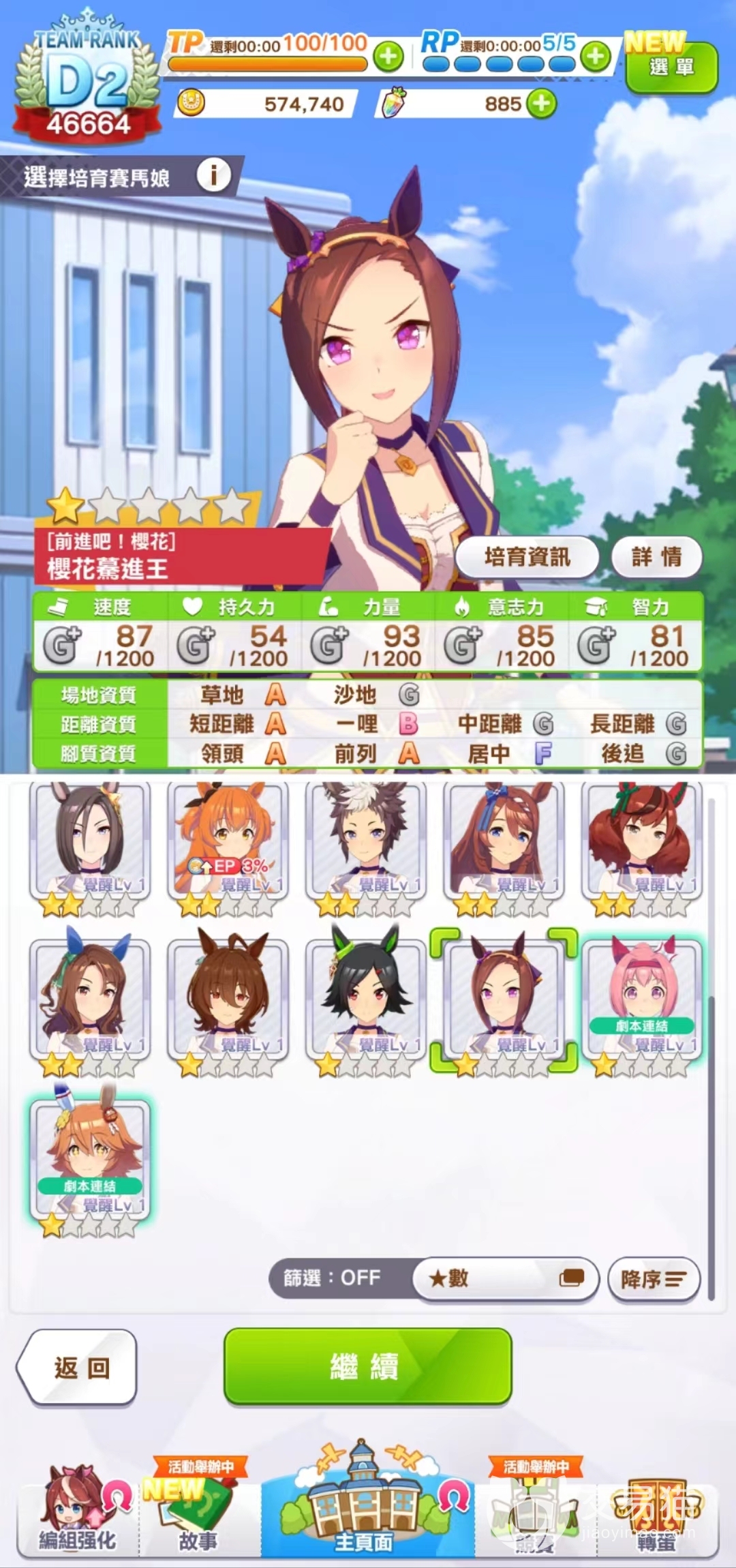This screenshot has width=736, height=1568.
Task: Tap 返回 to go back
Action: tap(79, 1368)
